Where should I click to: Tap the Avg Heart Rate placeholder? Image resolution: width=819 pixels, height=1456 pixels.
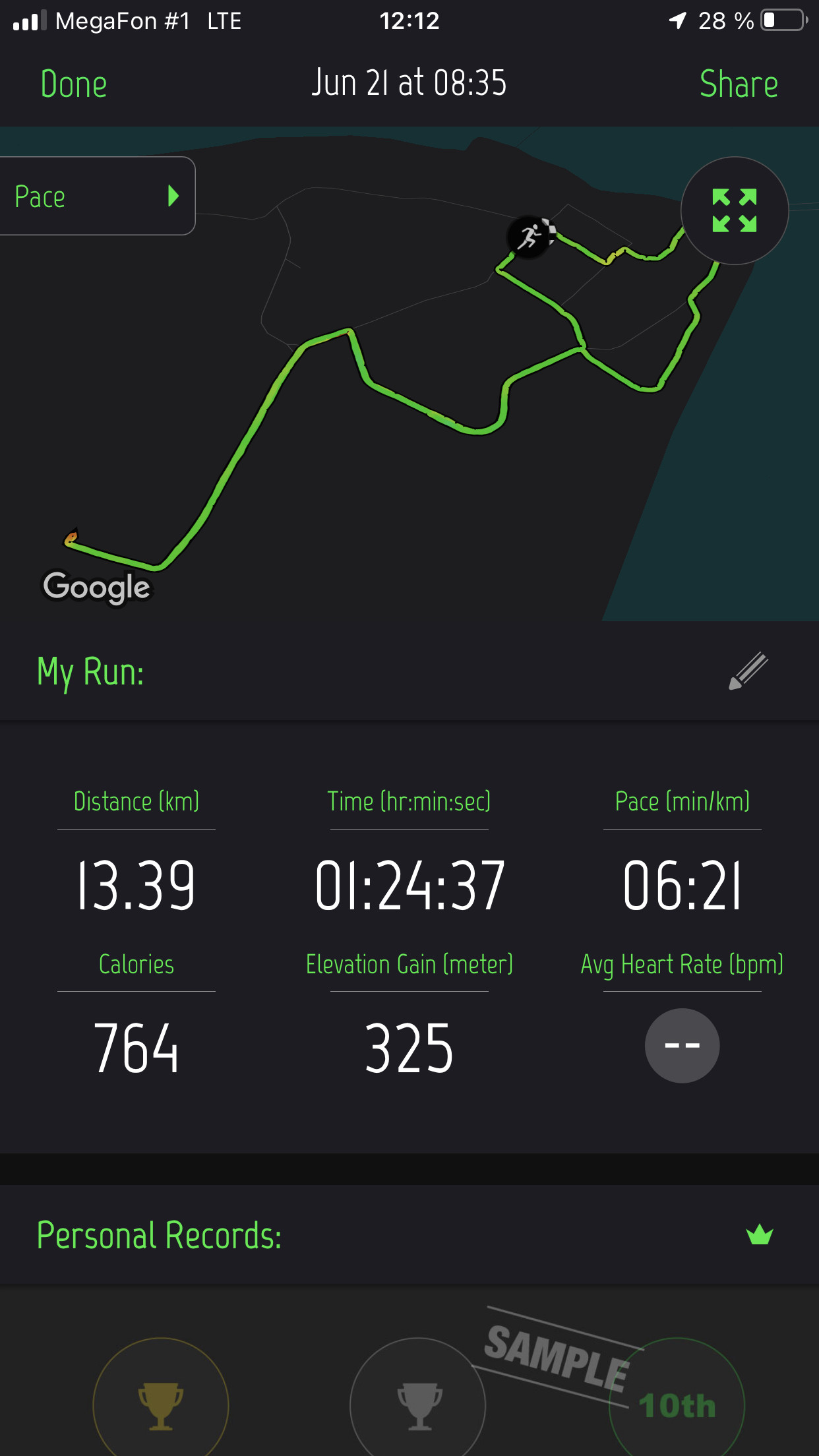682,1046
